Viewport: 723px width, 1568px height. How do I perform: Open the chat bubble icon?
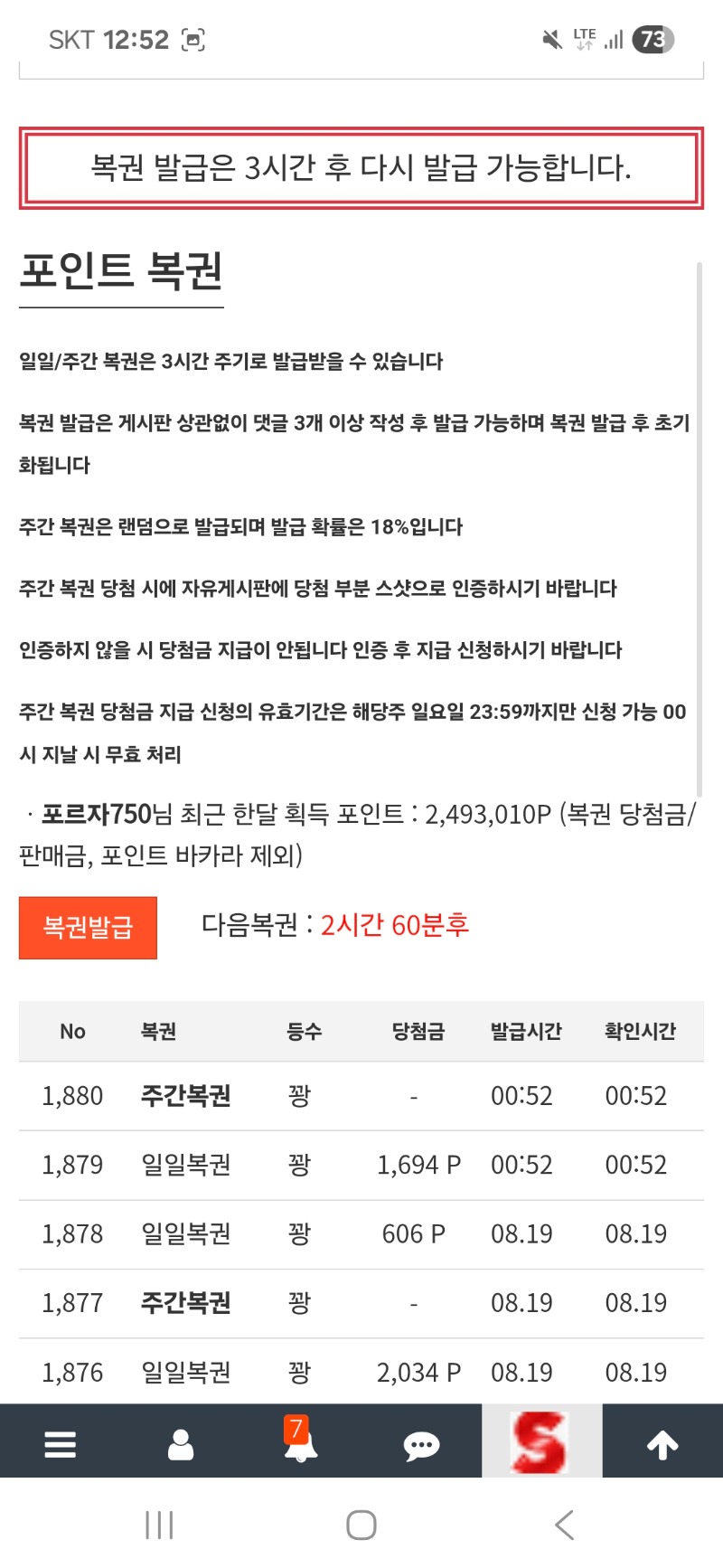421,1446
